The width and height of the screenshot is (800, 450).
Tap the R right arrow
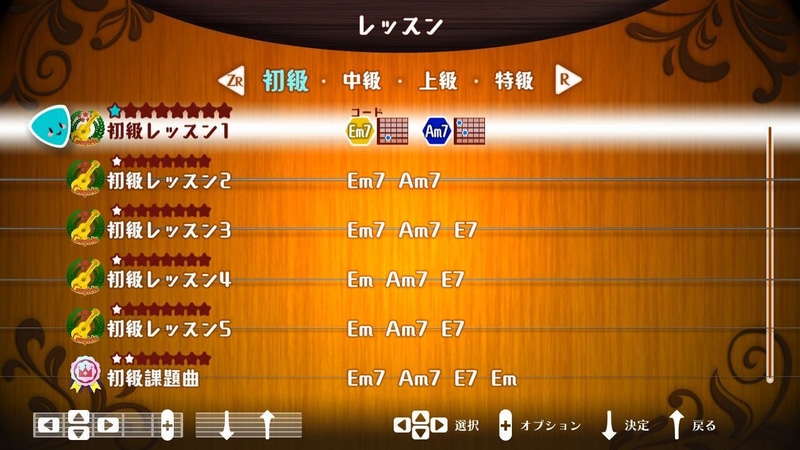[x=568, y=80]
